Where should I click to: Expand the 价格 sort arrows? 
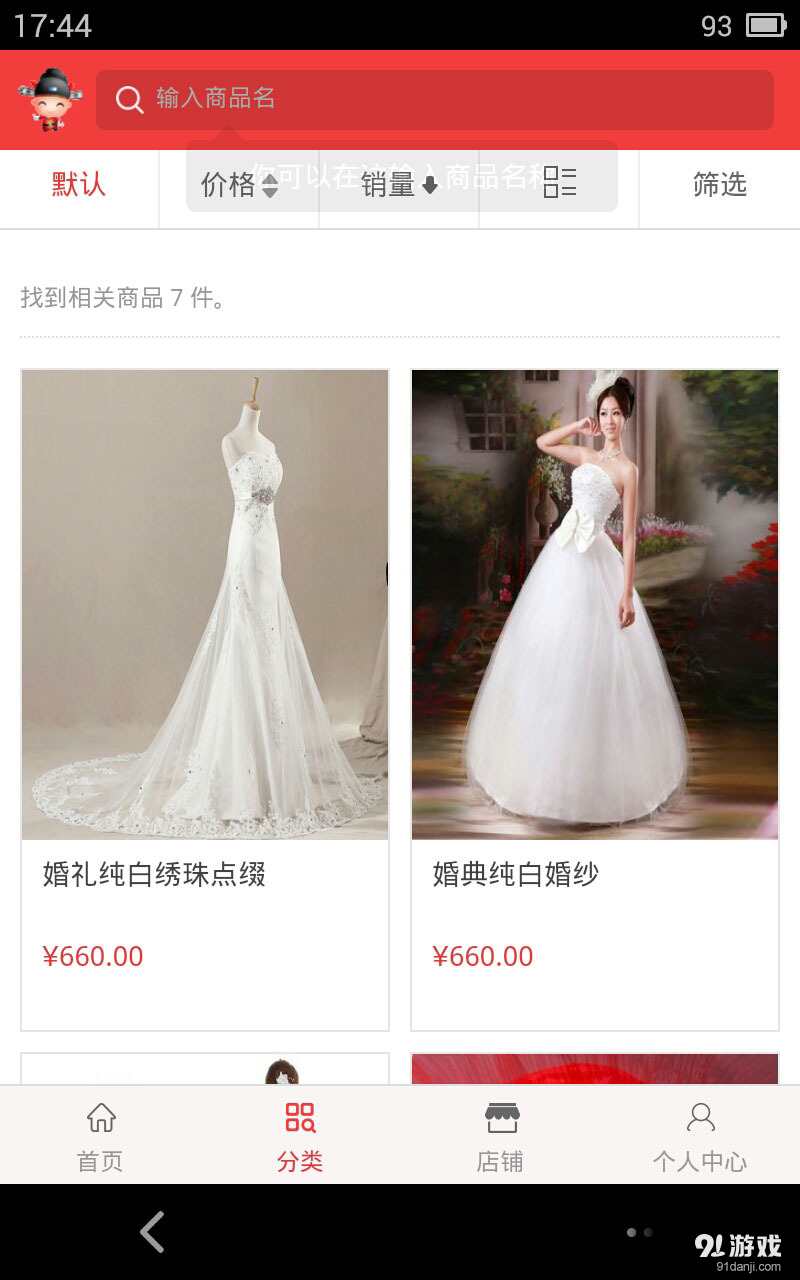[x=270, y=188]
